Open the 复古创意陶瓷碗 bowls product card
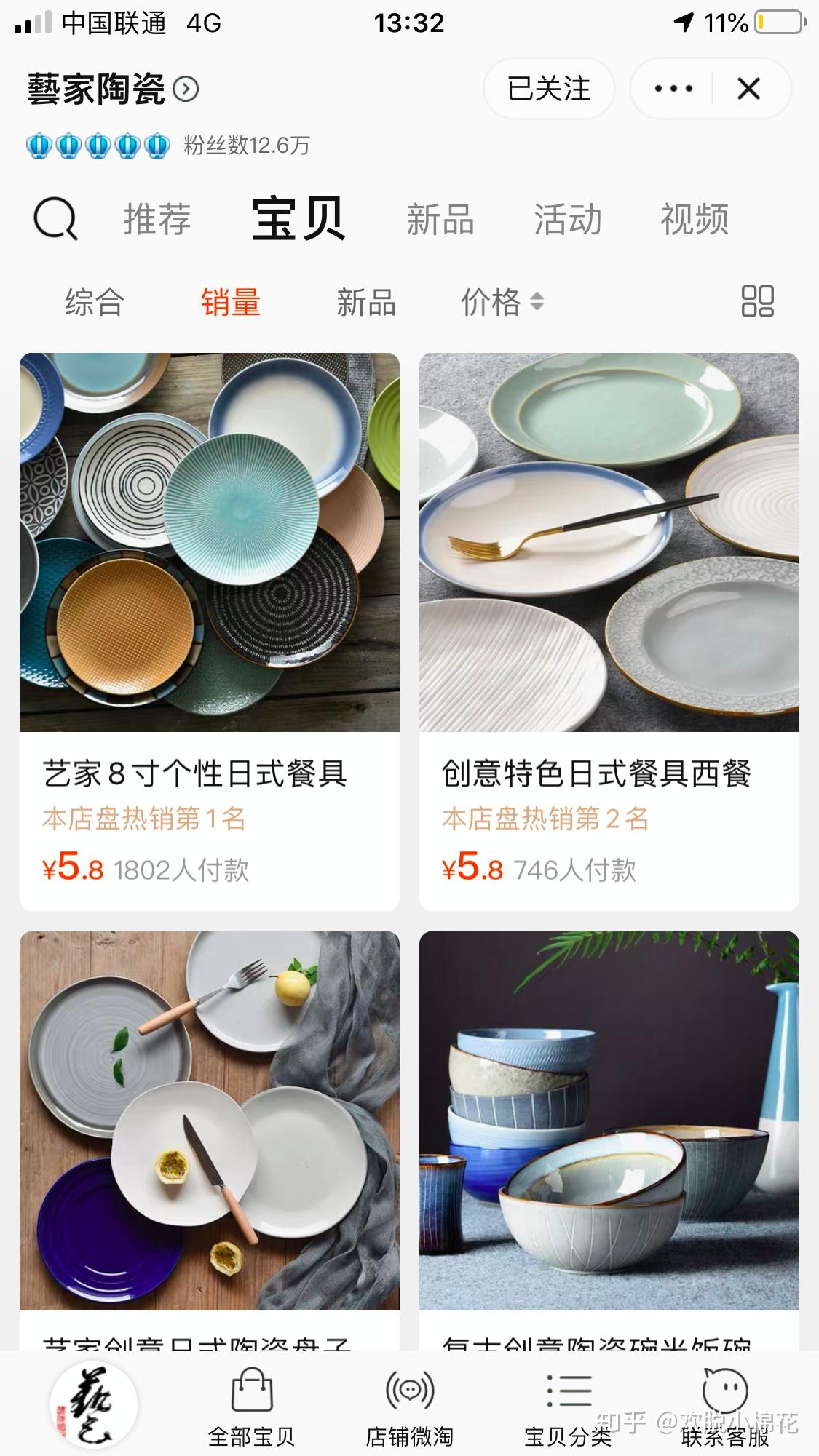This screenshot has width=819, height=1456. coord(609,1135)
